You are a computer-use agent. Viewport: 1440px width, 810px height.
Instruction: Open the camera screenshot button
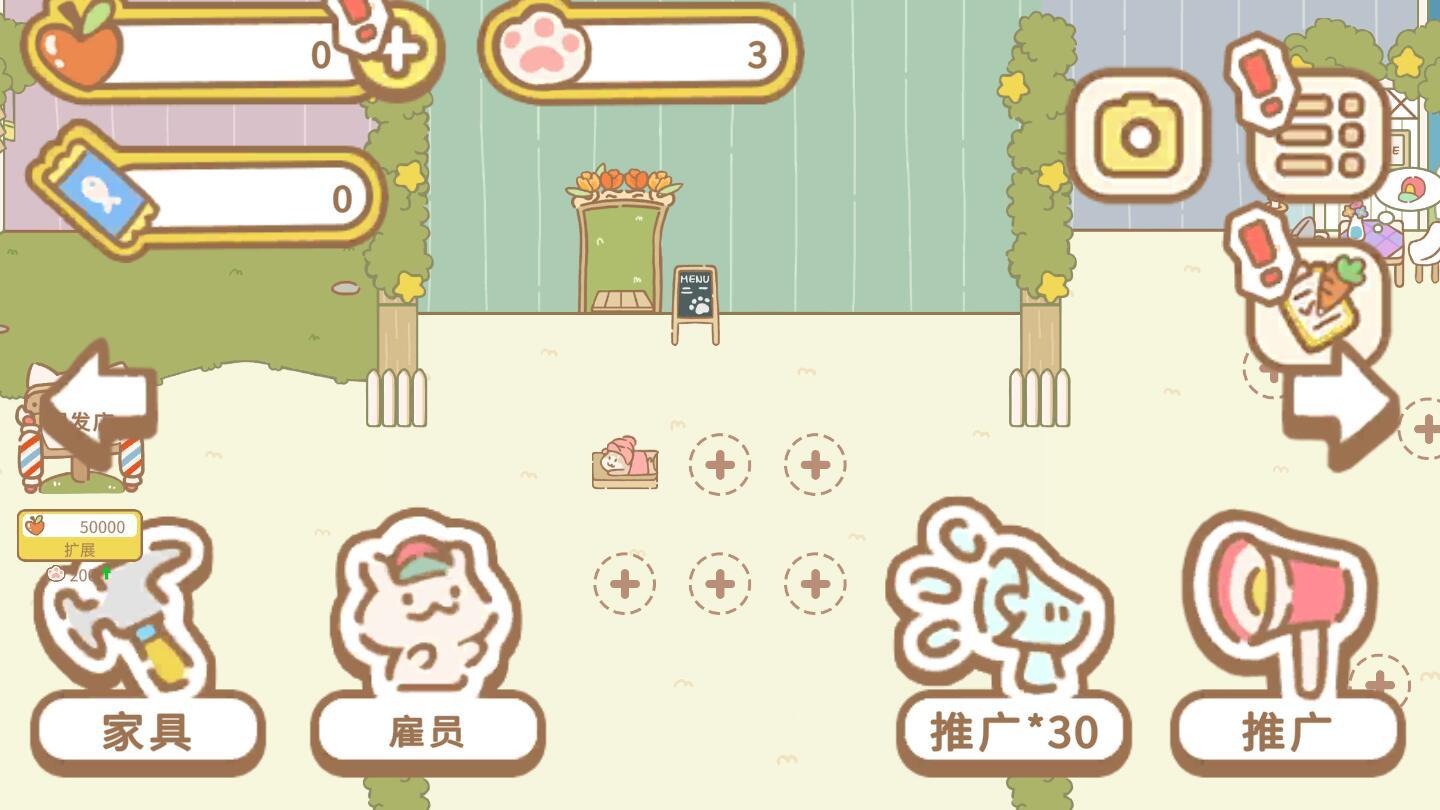tap(1139, 135)
